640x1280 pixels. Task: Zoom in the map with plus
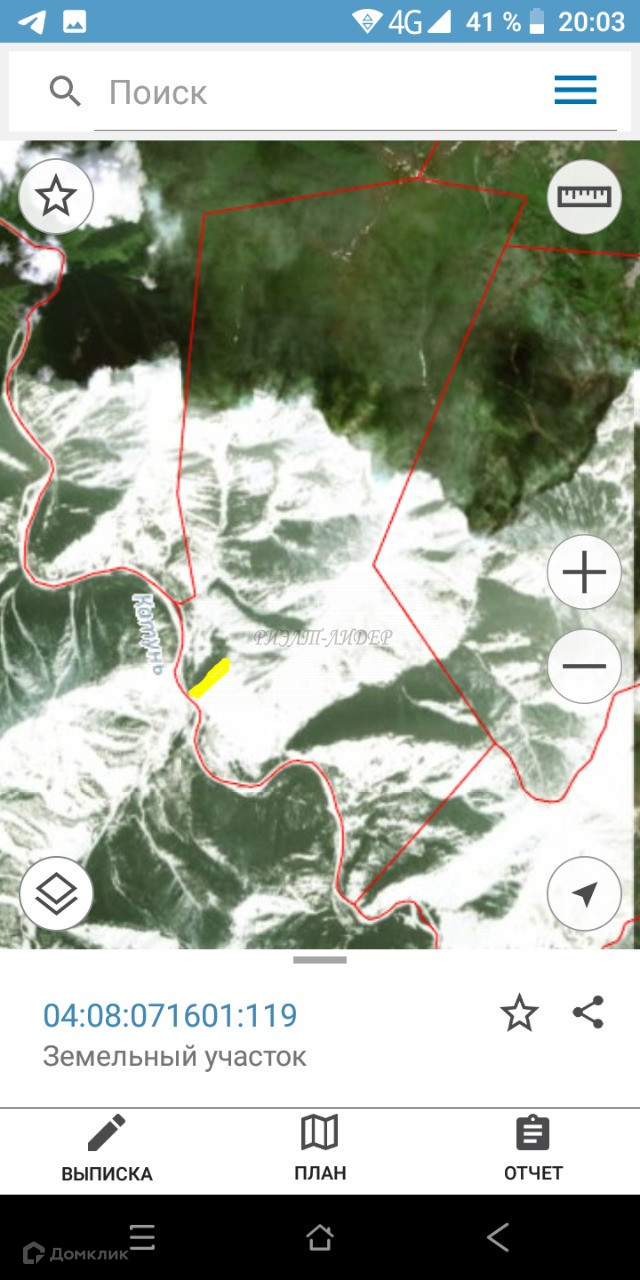pyautogui.click(x=584, y=573)
